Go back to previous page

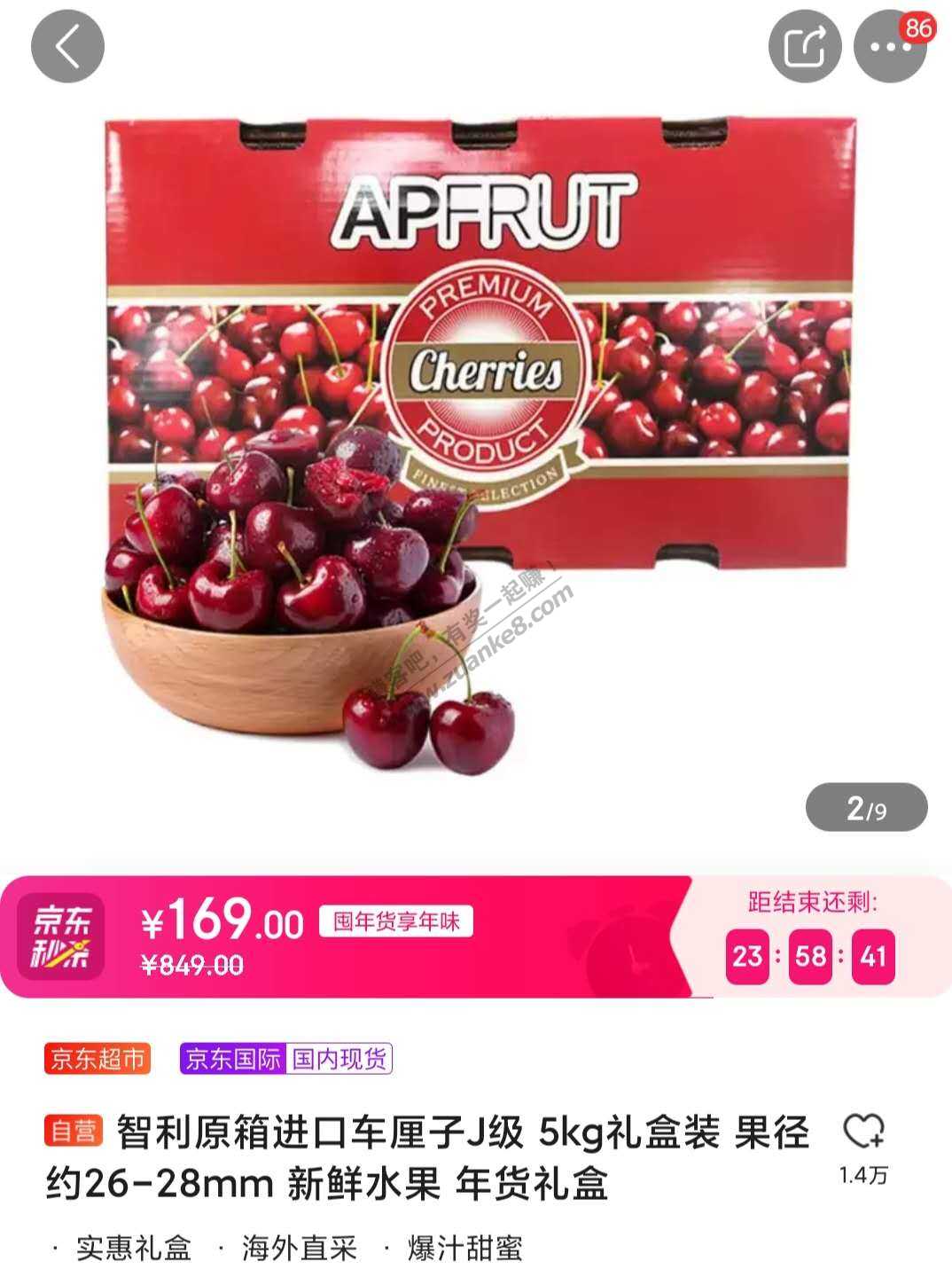(x=67, y=46)
